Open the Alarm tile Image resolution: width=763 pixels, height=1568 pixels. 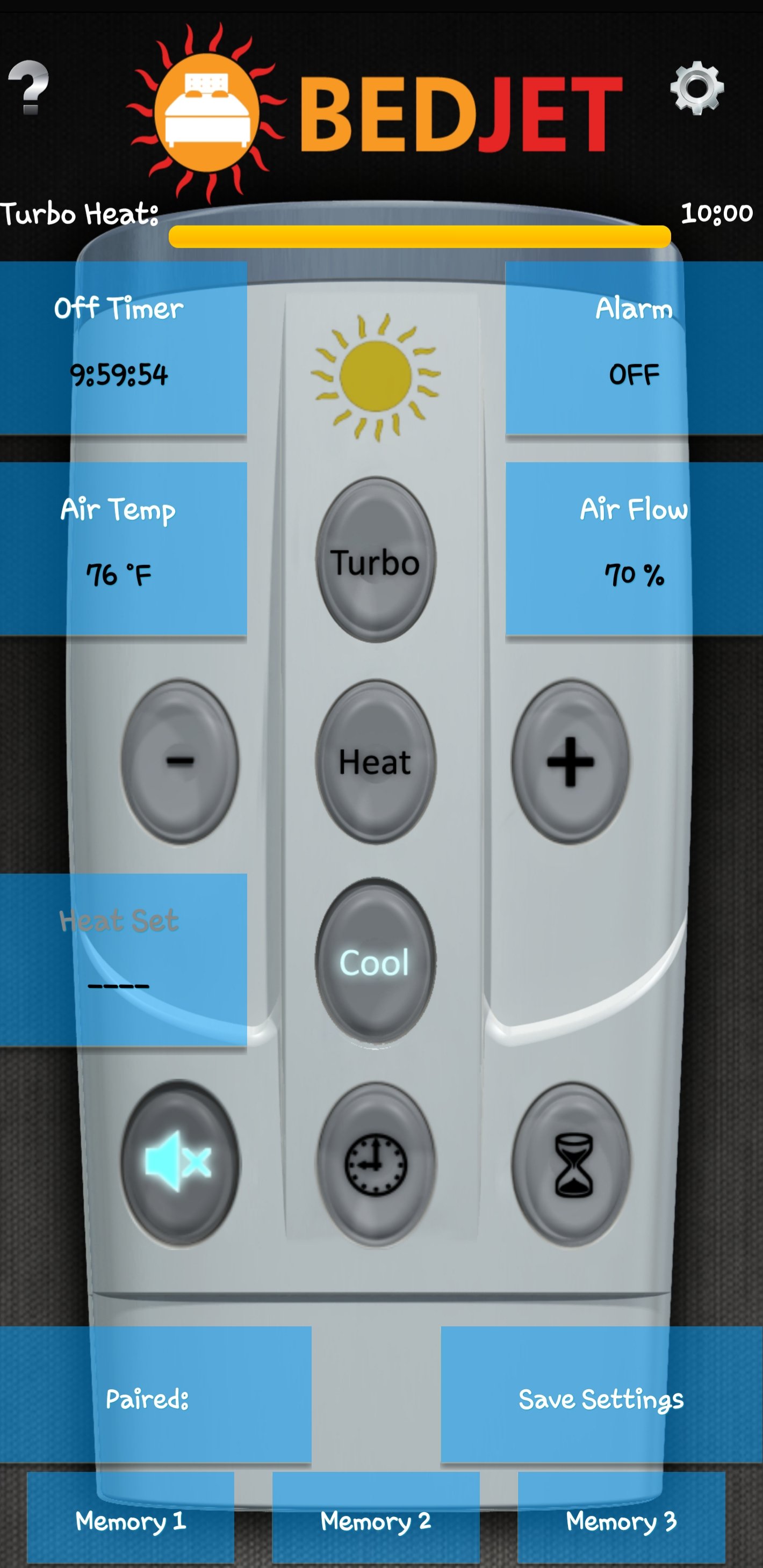tap(634, 347)
